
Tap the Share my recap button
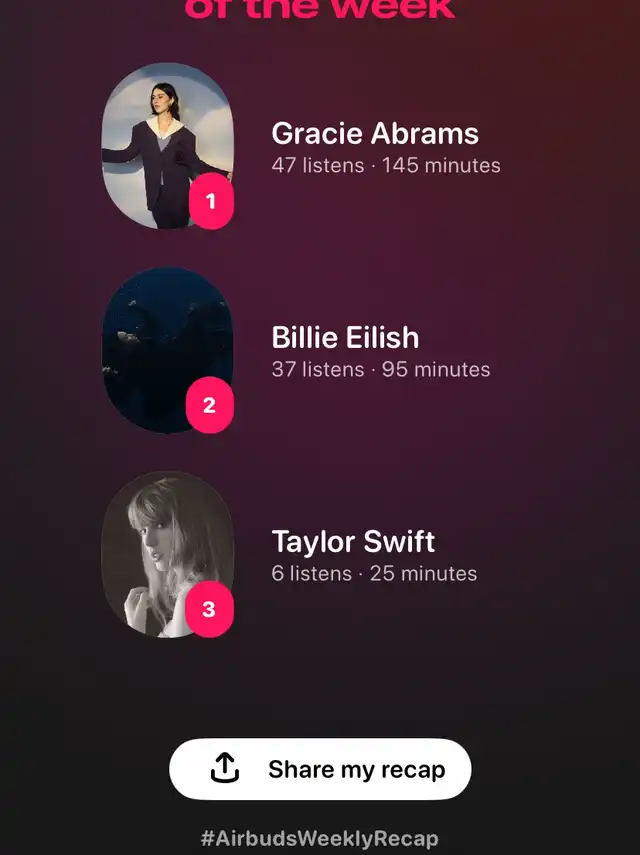coord(320,769)
